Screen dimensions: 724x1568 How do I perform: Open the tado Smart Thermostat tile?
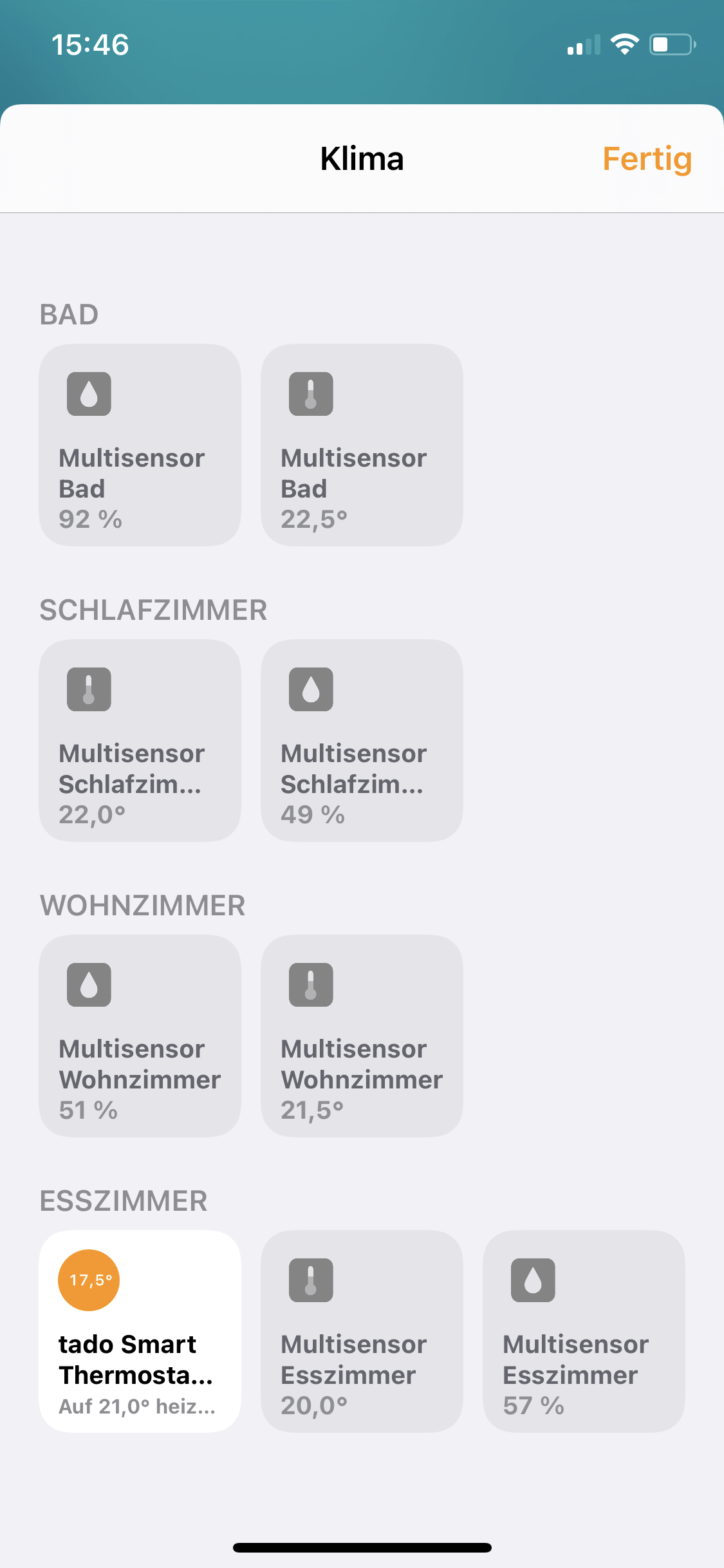(x=140, y=1331)
